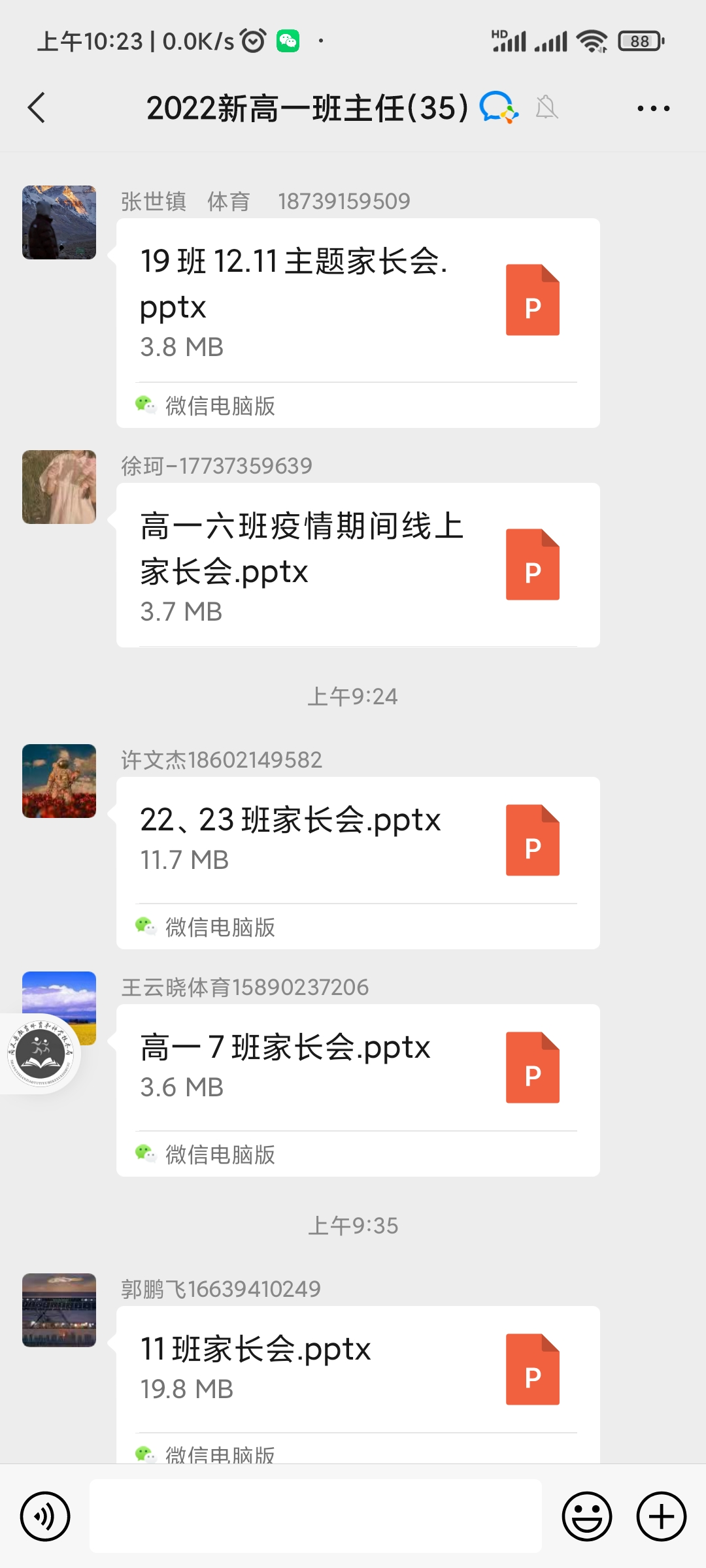View 许文杰's profile avatar
Image resolution: width=706 pixels, height=1568 pixels.
point(59,781)
